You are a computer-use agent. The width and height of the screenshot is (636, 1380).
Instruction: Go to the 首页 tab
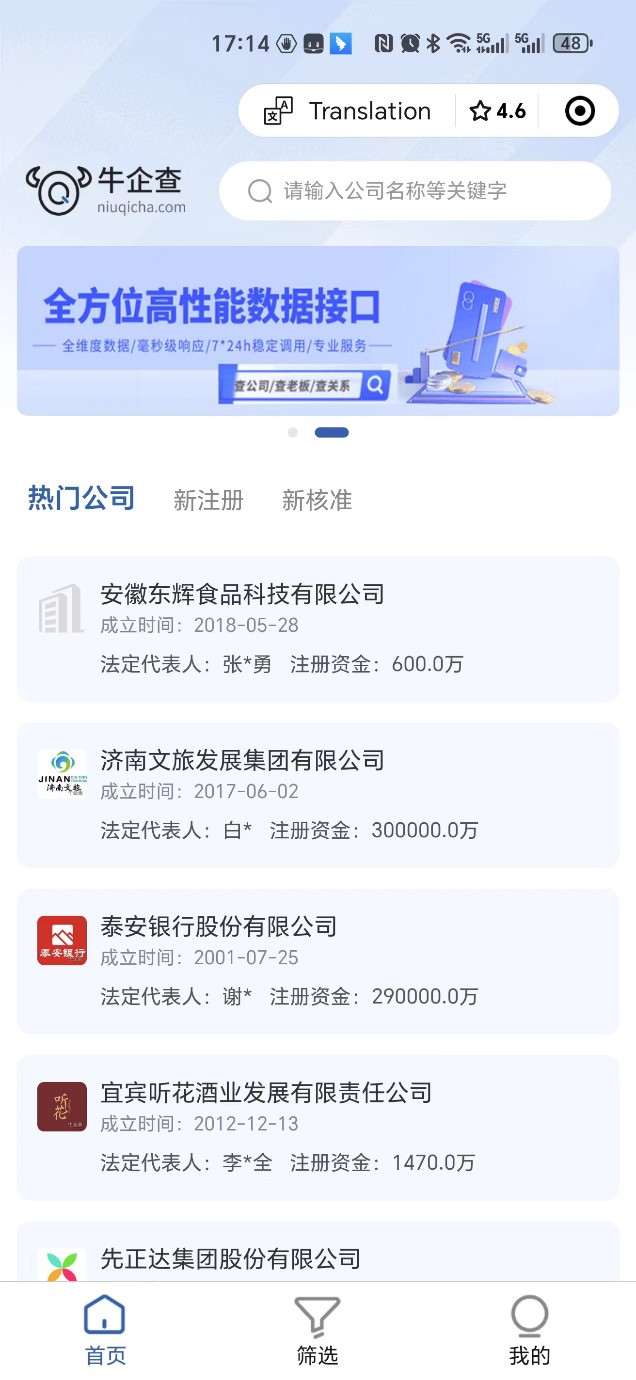(105, 1330)
